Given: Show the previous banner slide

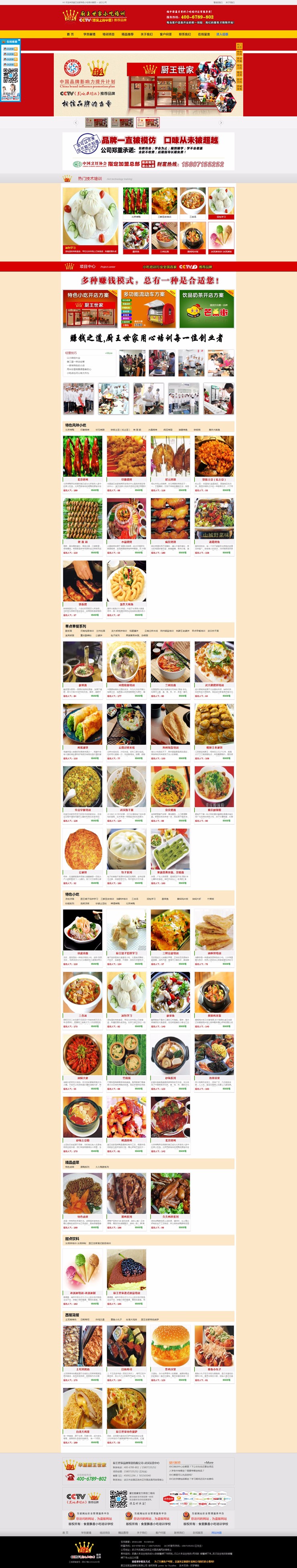Looking at the screenshot, I should 75,122.
